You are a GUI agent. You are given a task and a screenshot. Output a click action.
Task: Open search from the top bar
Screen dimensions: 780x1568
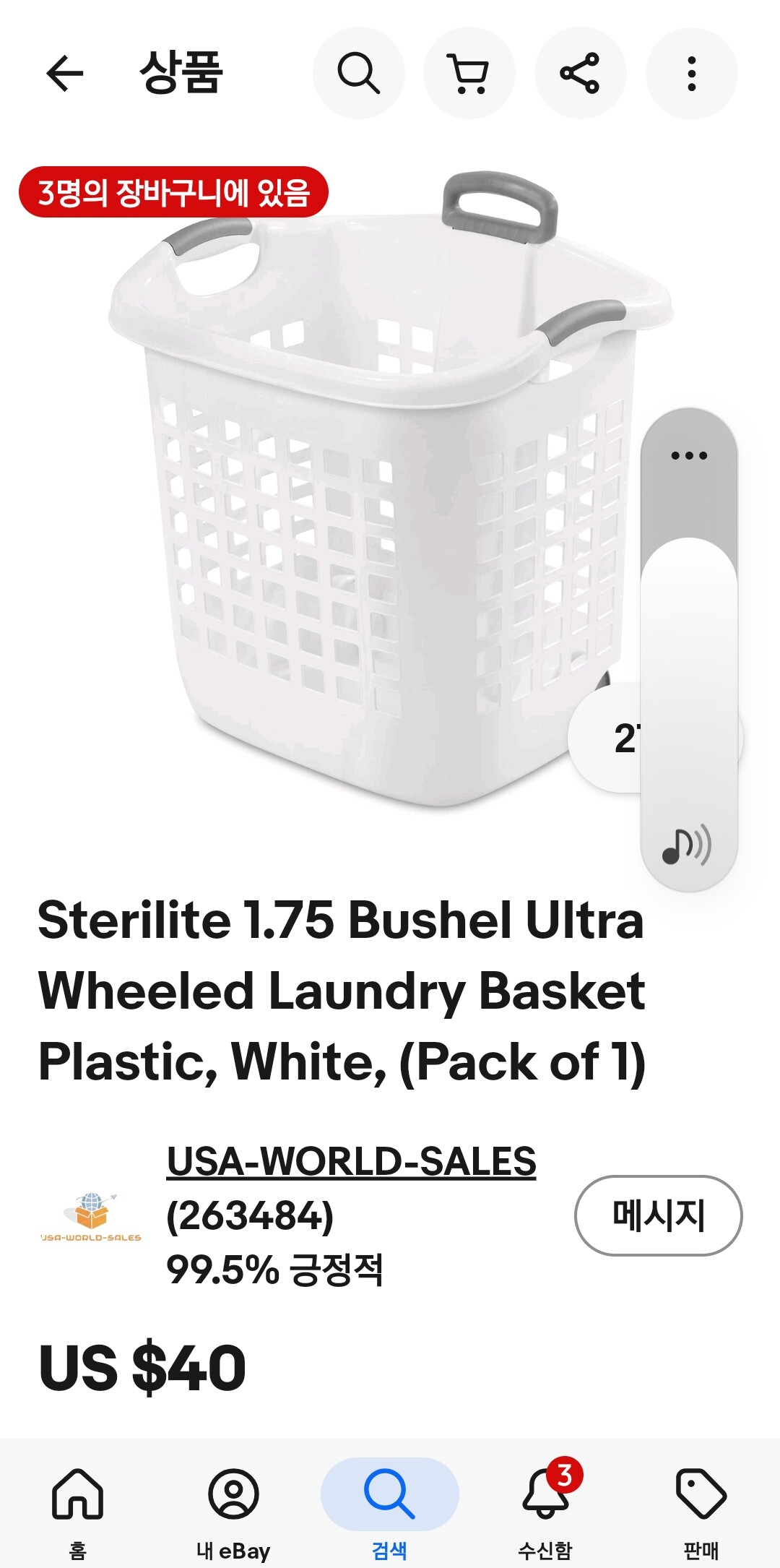tap(359, 73)
